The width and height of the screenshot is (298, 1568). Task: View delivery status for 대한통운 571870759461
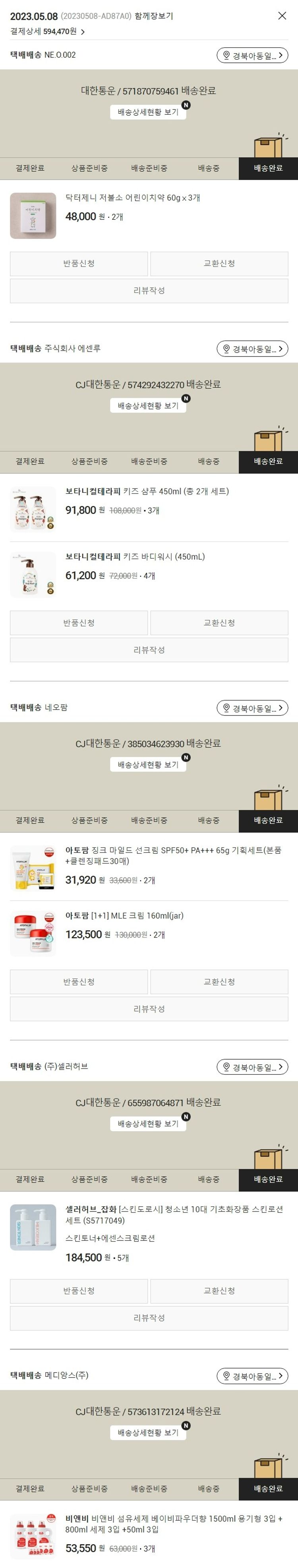coord(148,112)
